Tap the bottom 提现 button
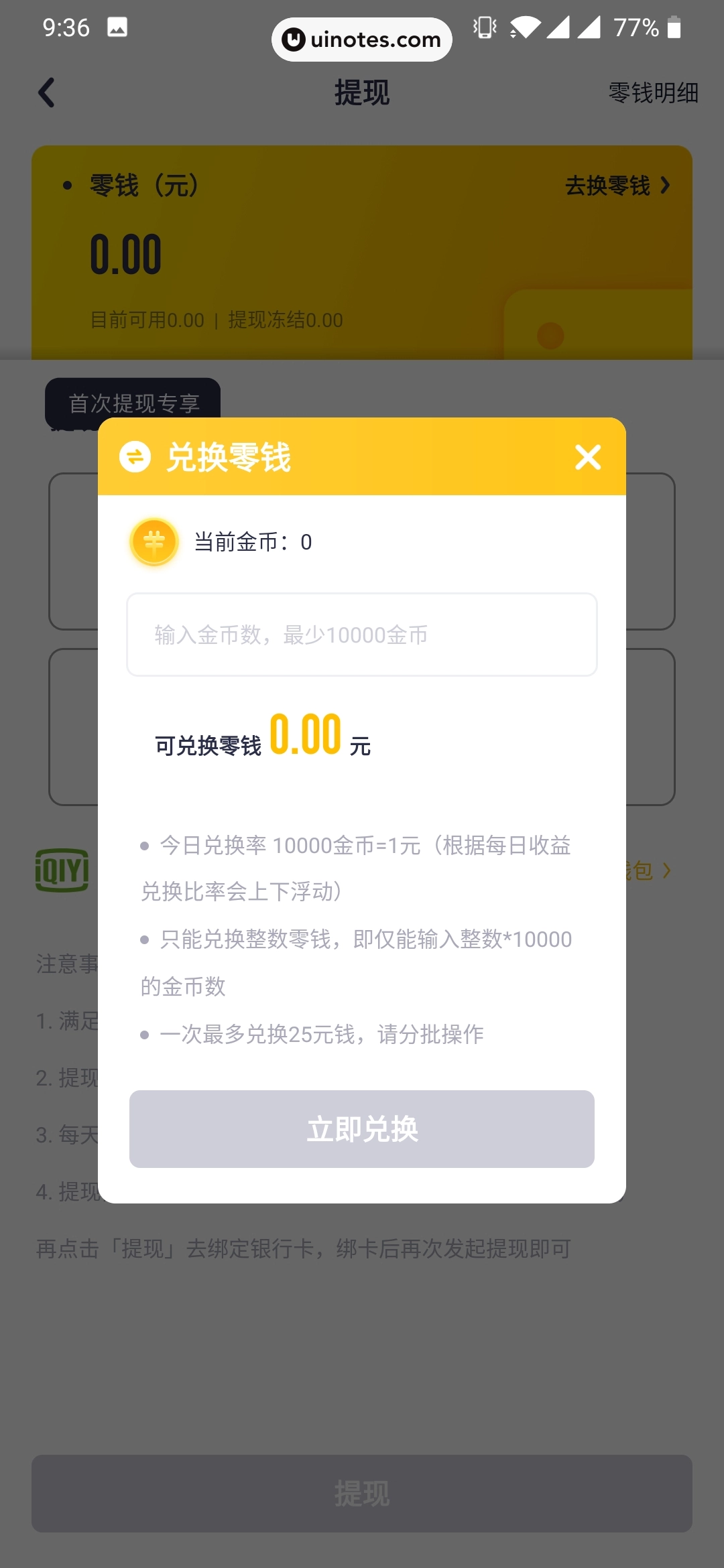724x1568 pixels. 362,1493
